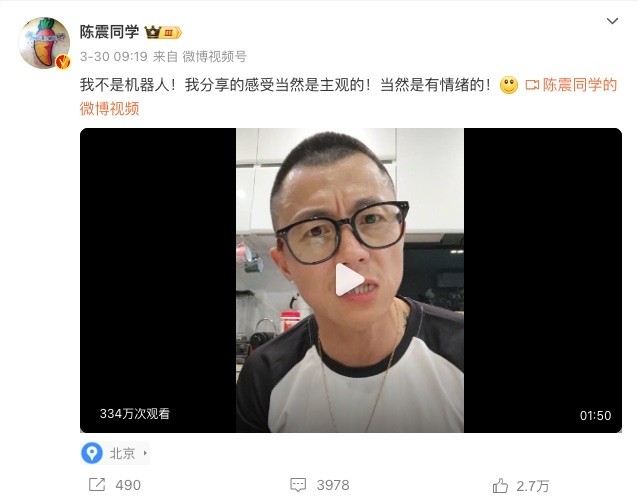Open comments on this post
Viewport: 638px width, 503px height.
click(319, 485)
